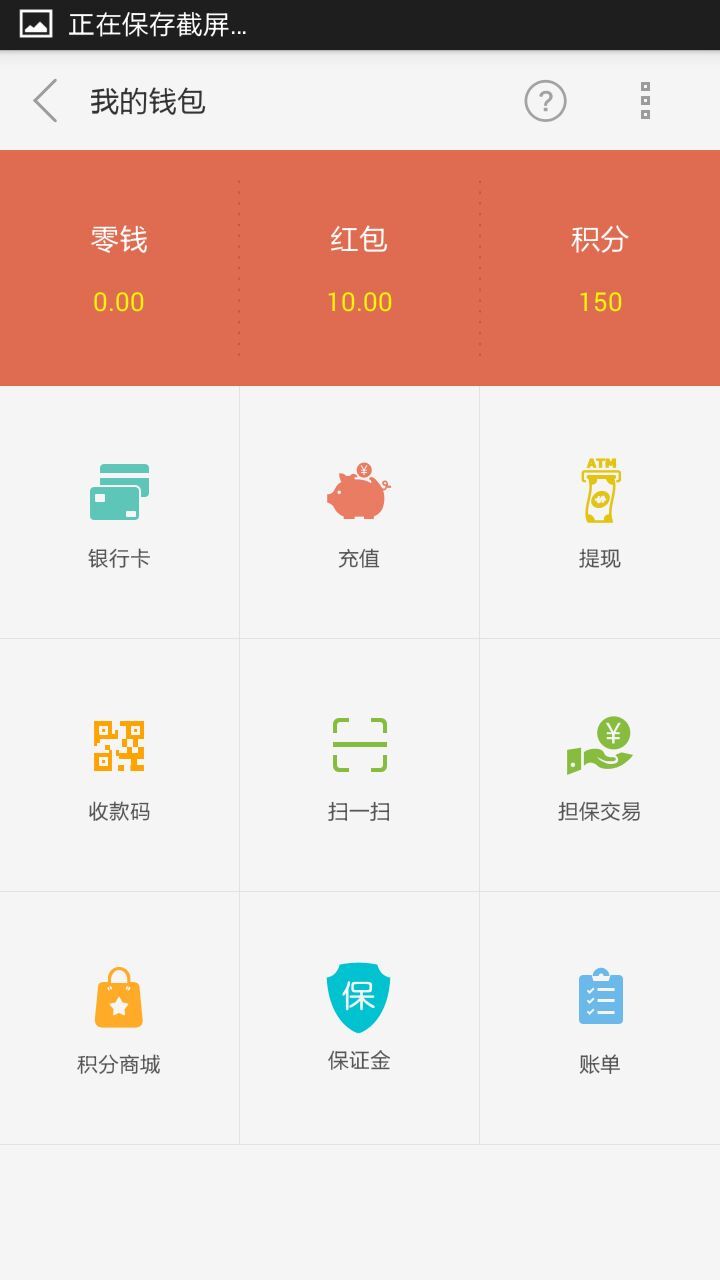This screenshot has height=1280, width=720.
Task: Open your 积分 points showing 150
Action: pyautogui.click(x=601, y=270)
